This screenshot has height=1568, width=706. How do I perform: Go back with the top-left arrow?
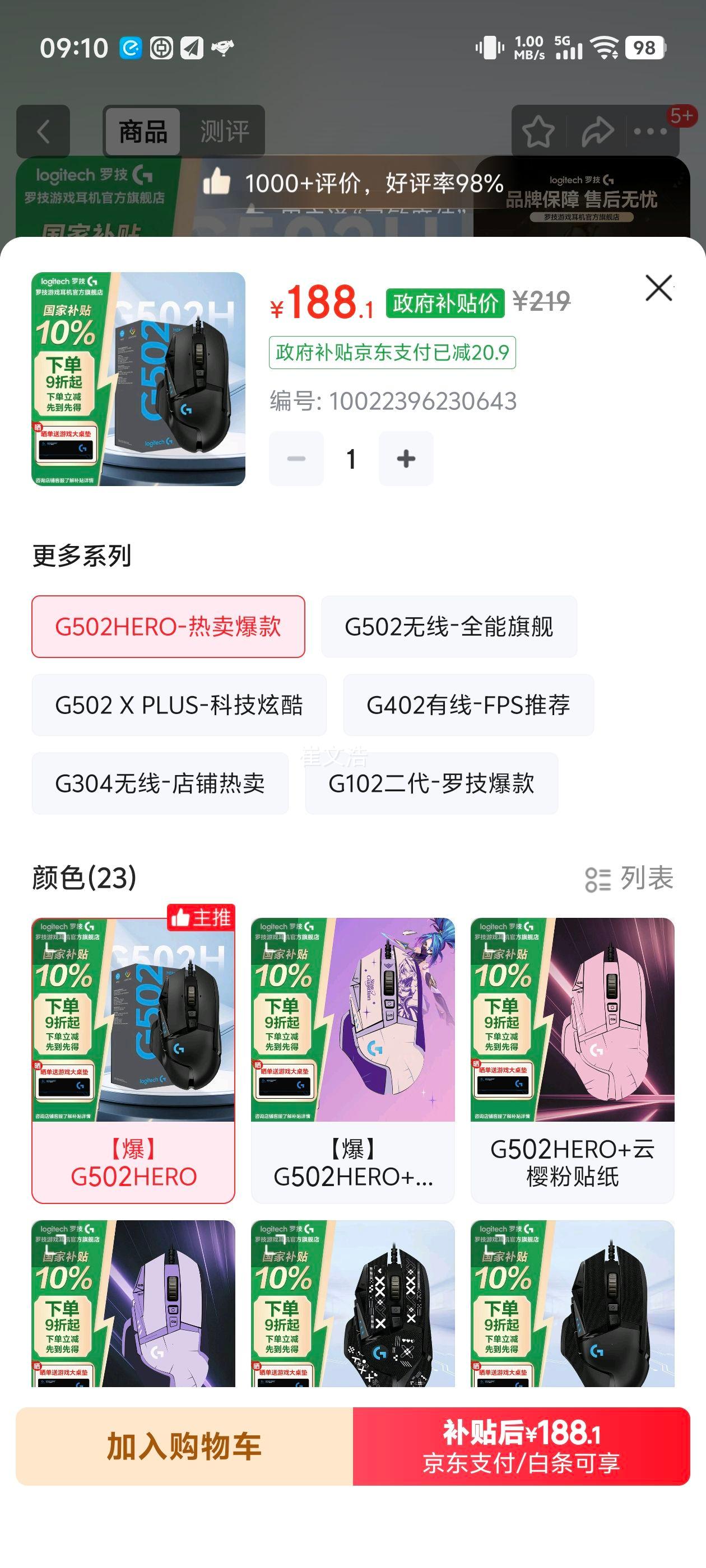(43, 132)
